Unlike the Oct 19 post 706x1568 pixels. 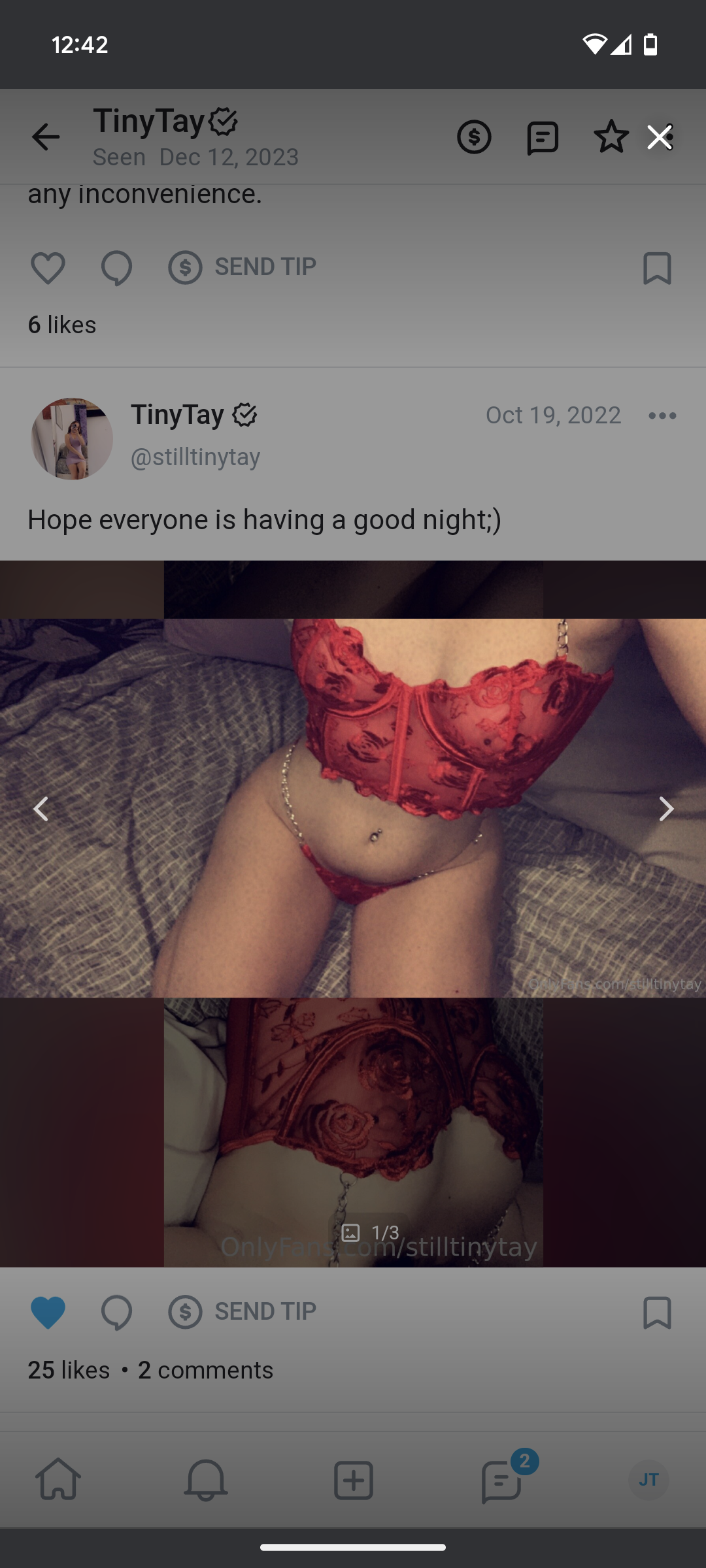(x=48, y=1312)
